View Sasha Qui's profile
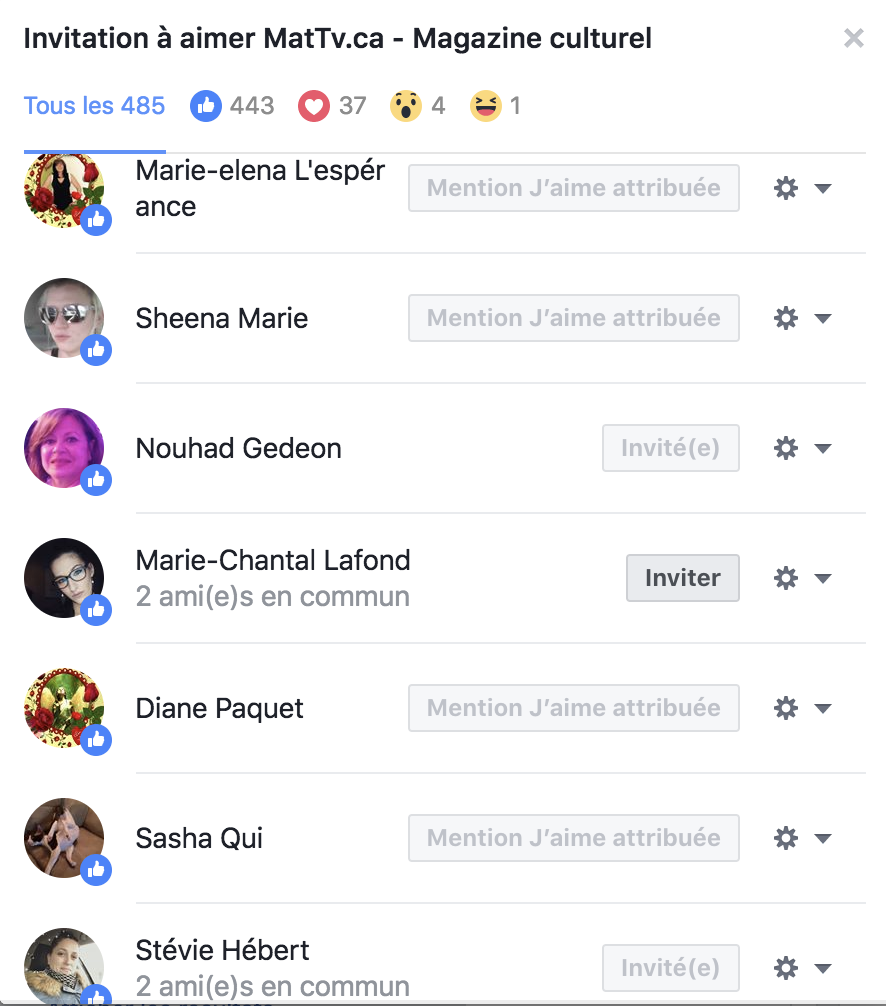This screenshot has width=886, height=1006. point(199,838)
